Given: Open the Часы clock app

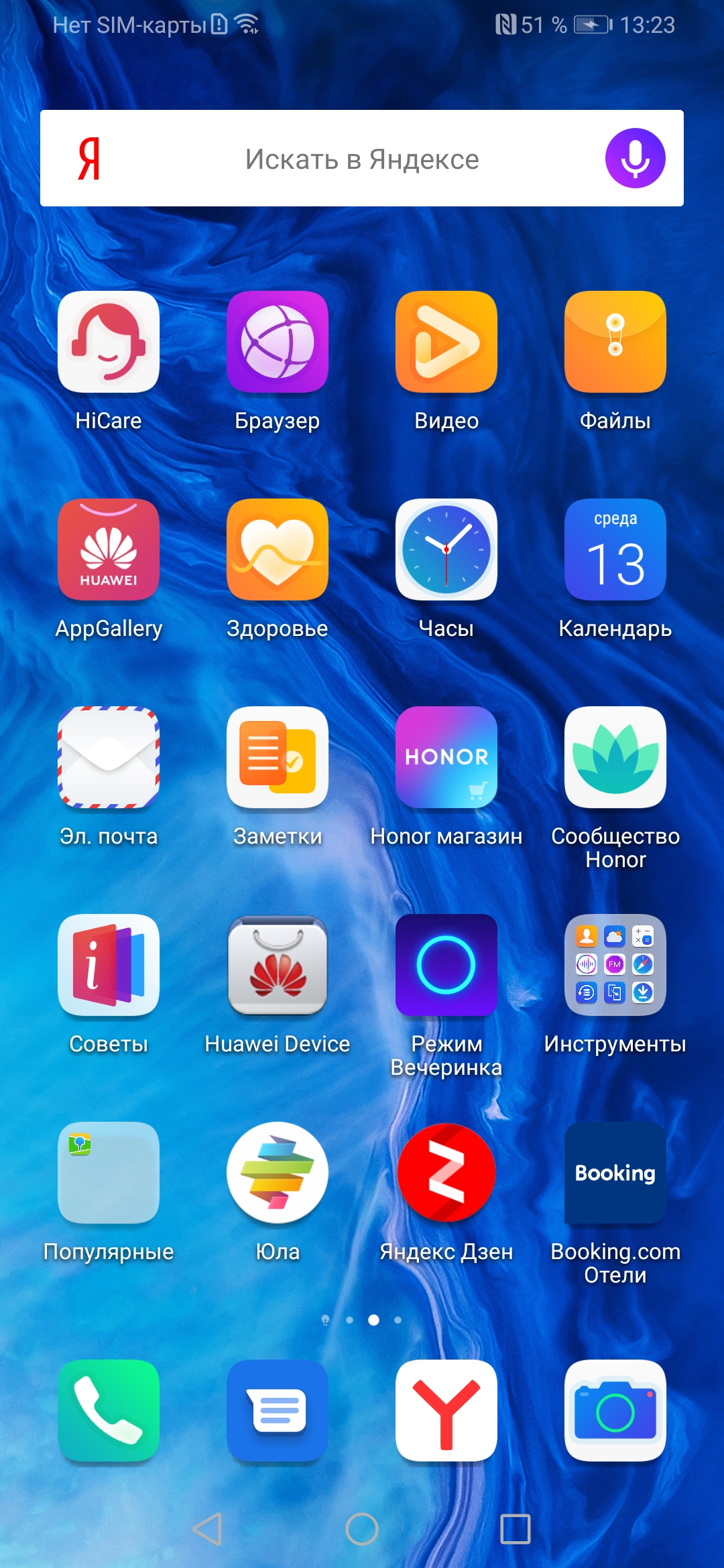Looking at the screenshot, I should coord(446,550).
